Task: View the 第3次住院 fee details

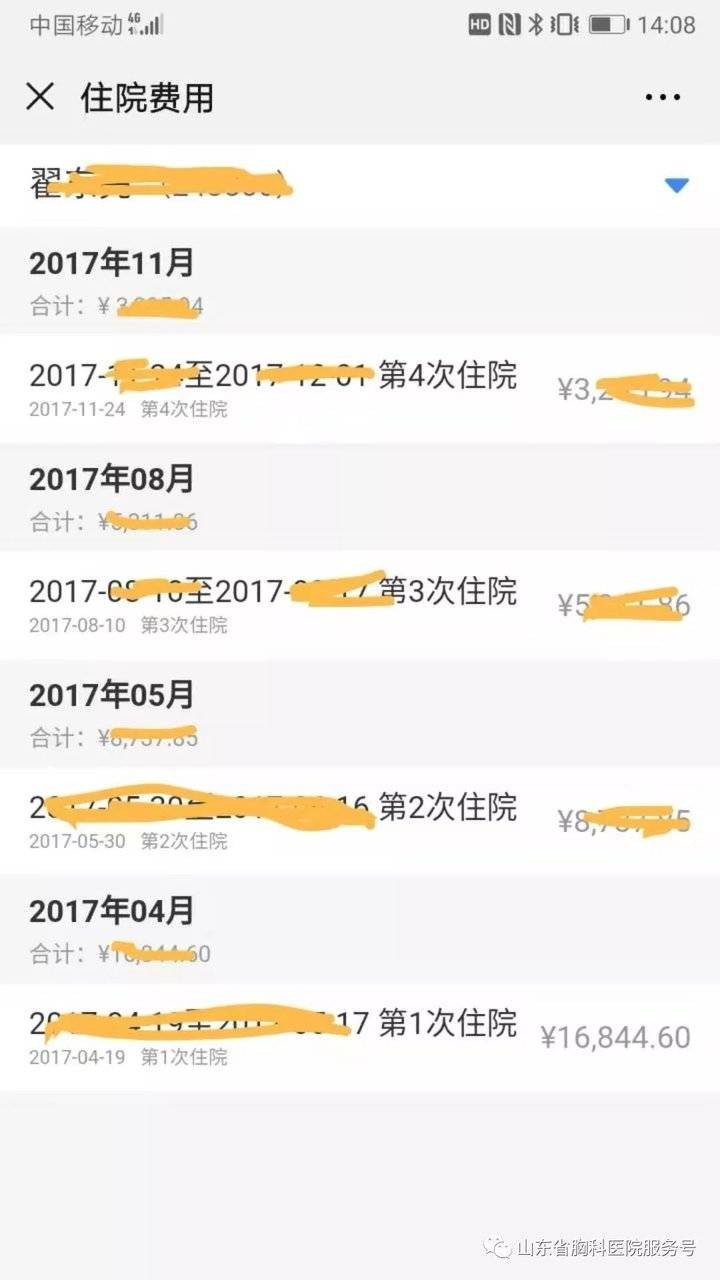Action: click(x=360, y=605)
